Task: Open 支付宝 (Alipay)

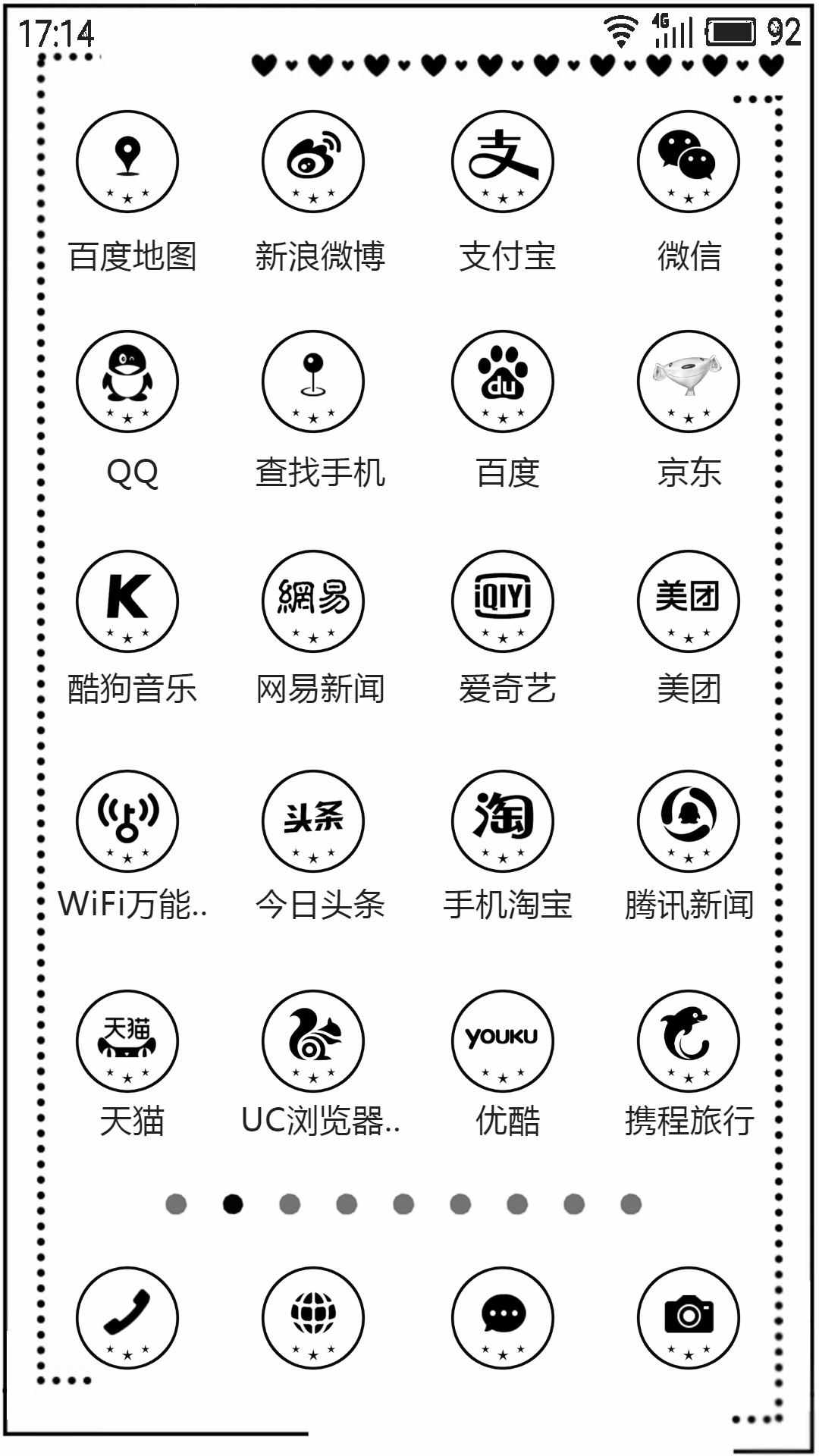Action: pos(503,162)
